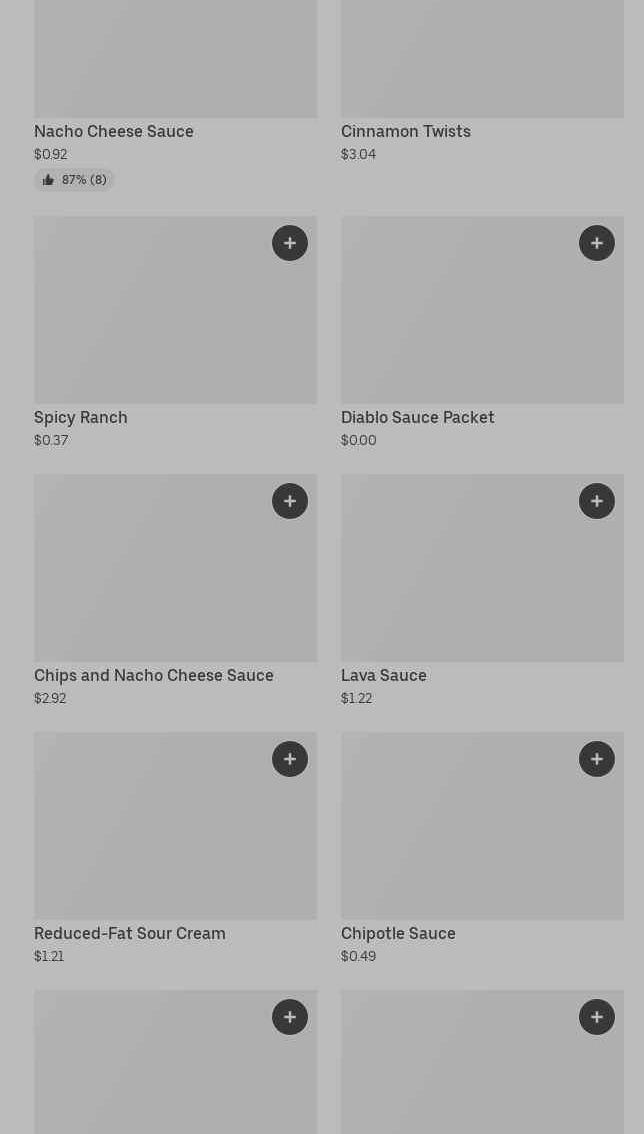View Reduced-Fat Sour Cream details
Image resolution: width=644 pixels, height=1134 pixels.
point(175,848)
